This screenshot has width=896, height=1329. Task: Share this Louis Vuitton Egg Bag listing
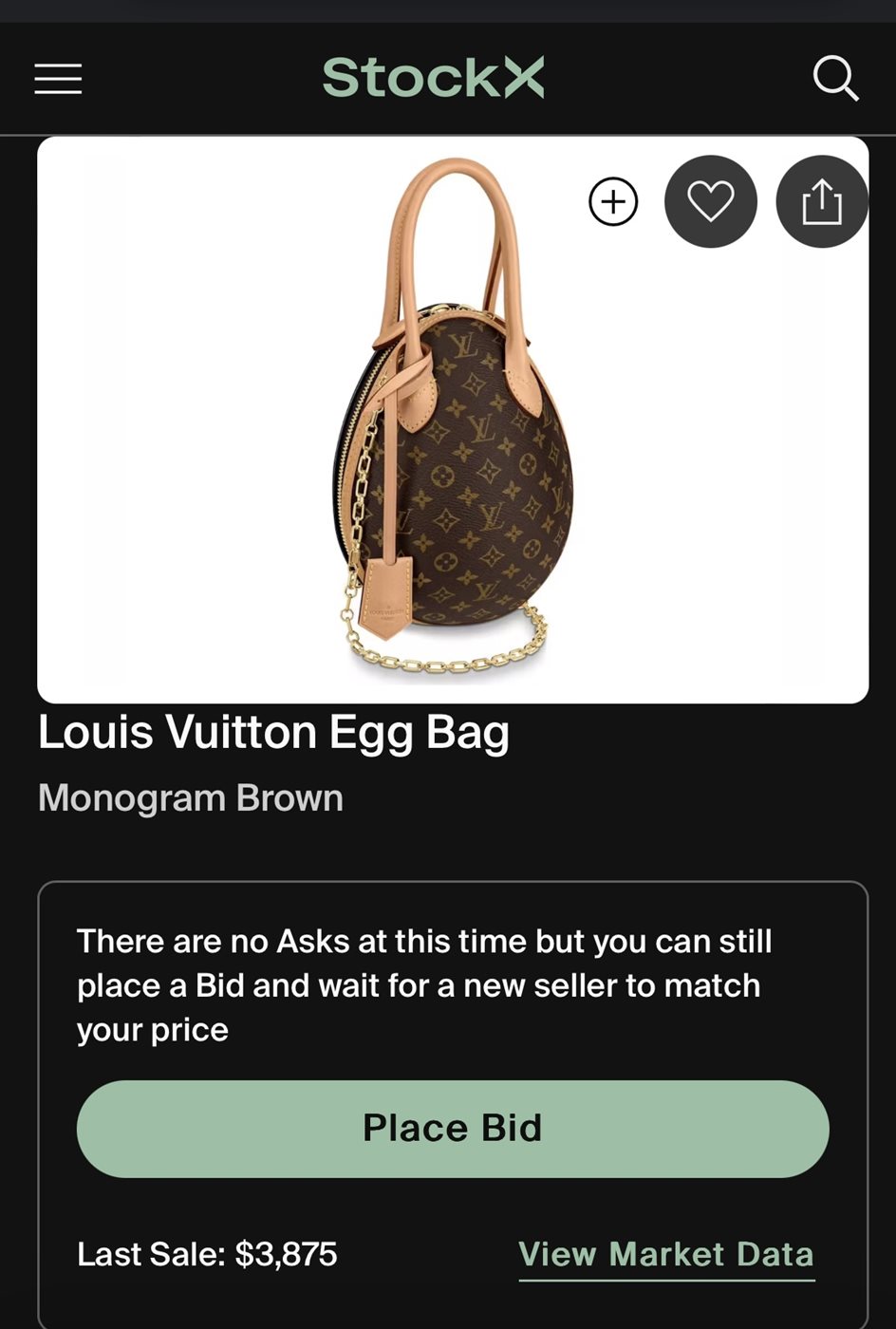tap(821, 202)
